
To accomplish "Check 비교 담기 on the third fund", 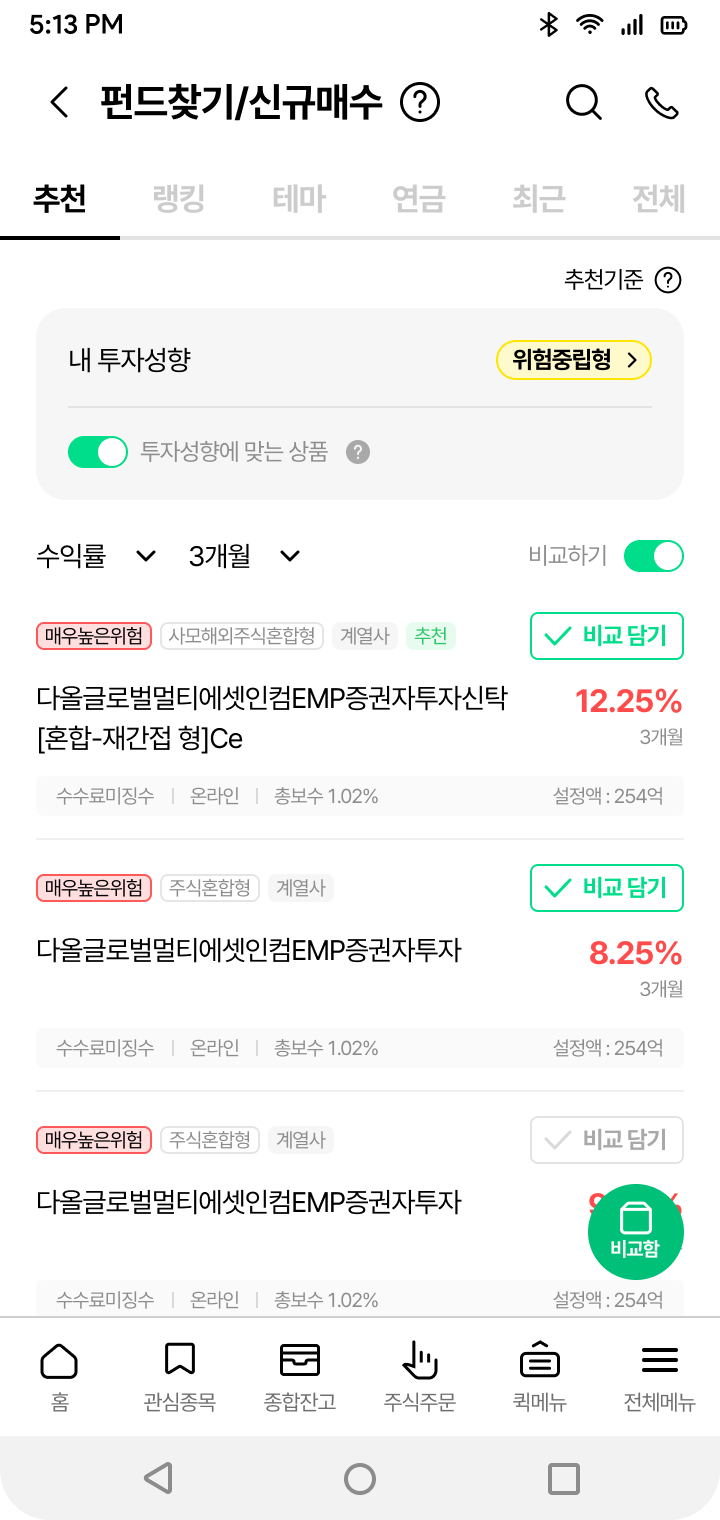I will pyautogui.click(x=606, y=1140).
